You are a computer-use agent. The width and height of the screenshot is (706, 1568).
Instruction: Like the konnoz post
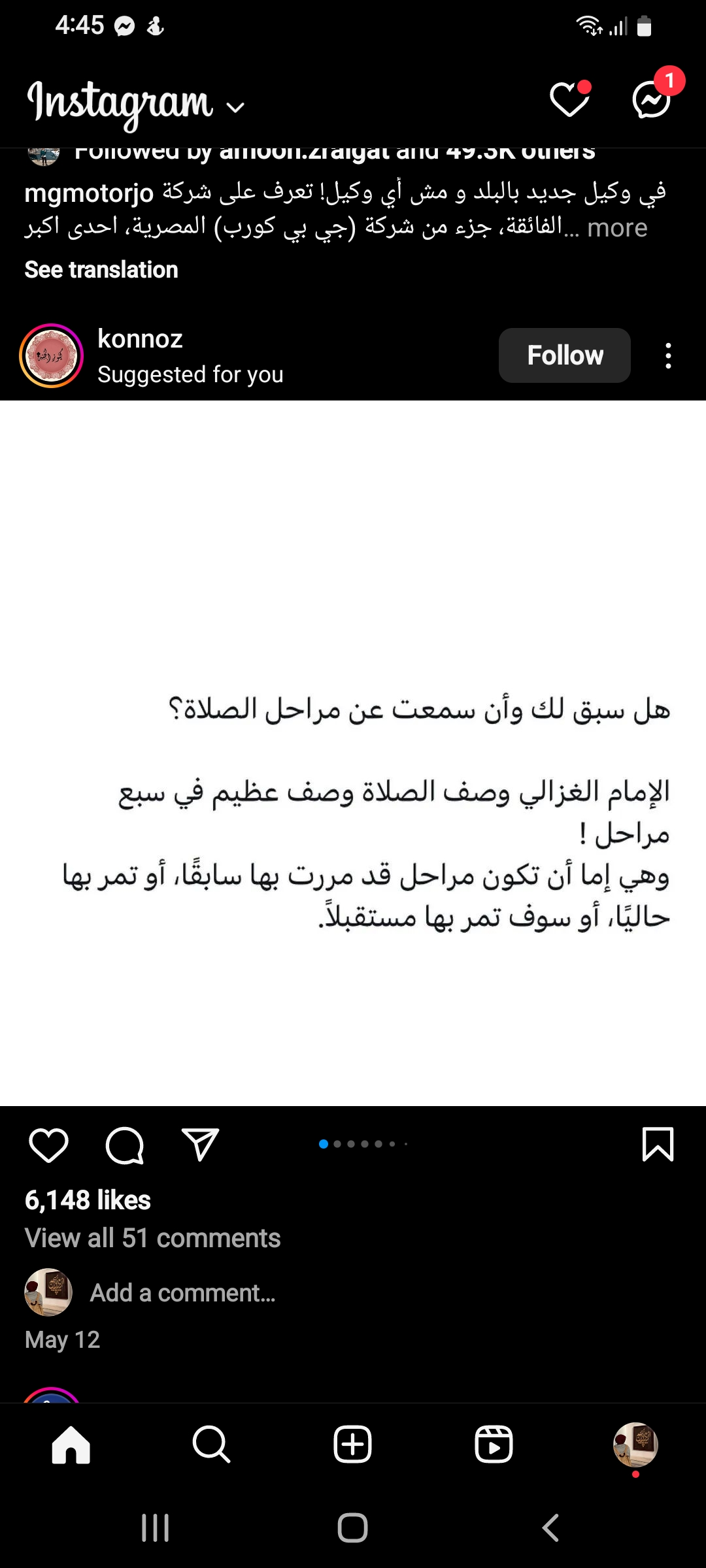[x=49, y=1145]
